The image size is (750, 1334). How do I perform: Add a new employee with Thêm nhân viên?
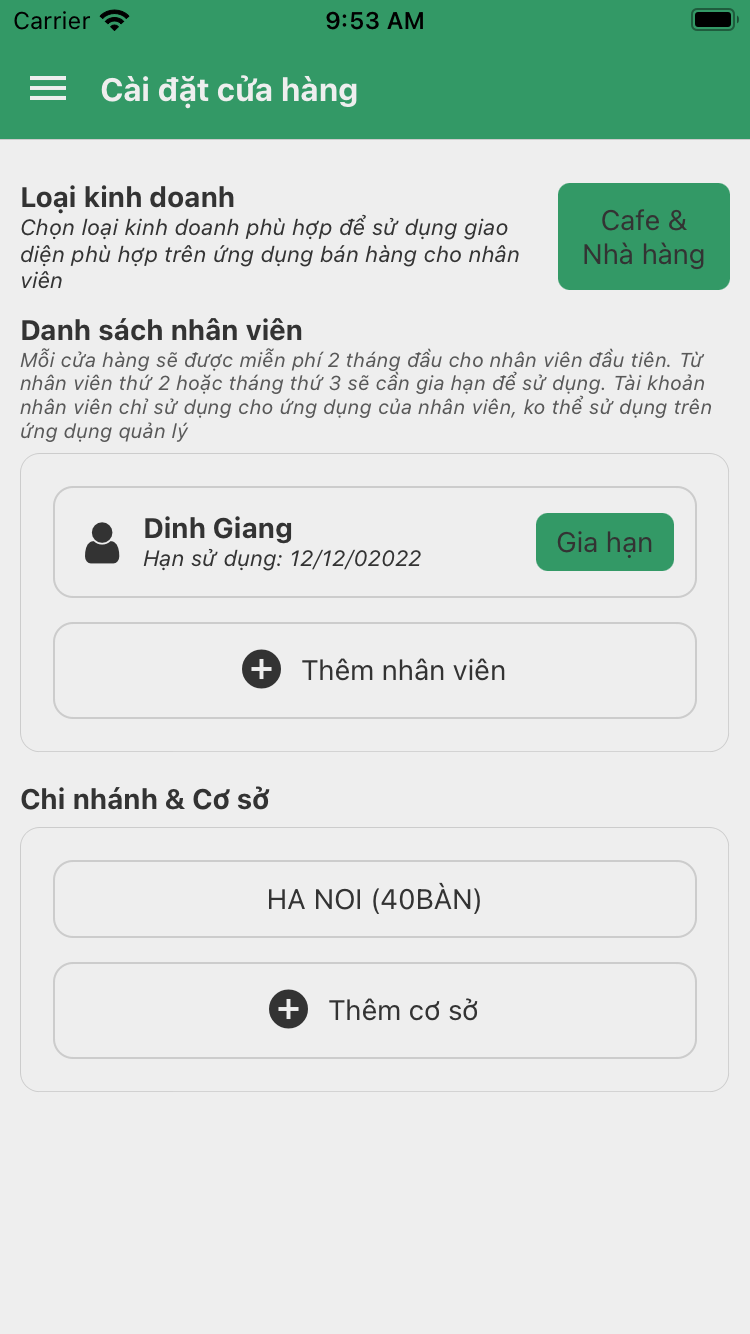375,670
